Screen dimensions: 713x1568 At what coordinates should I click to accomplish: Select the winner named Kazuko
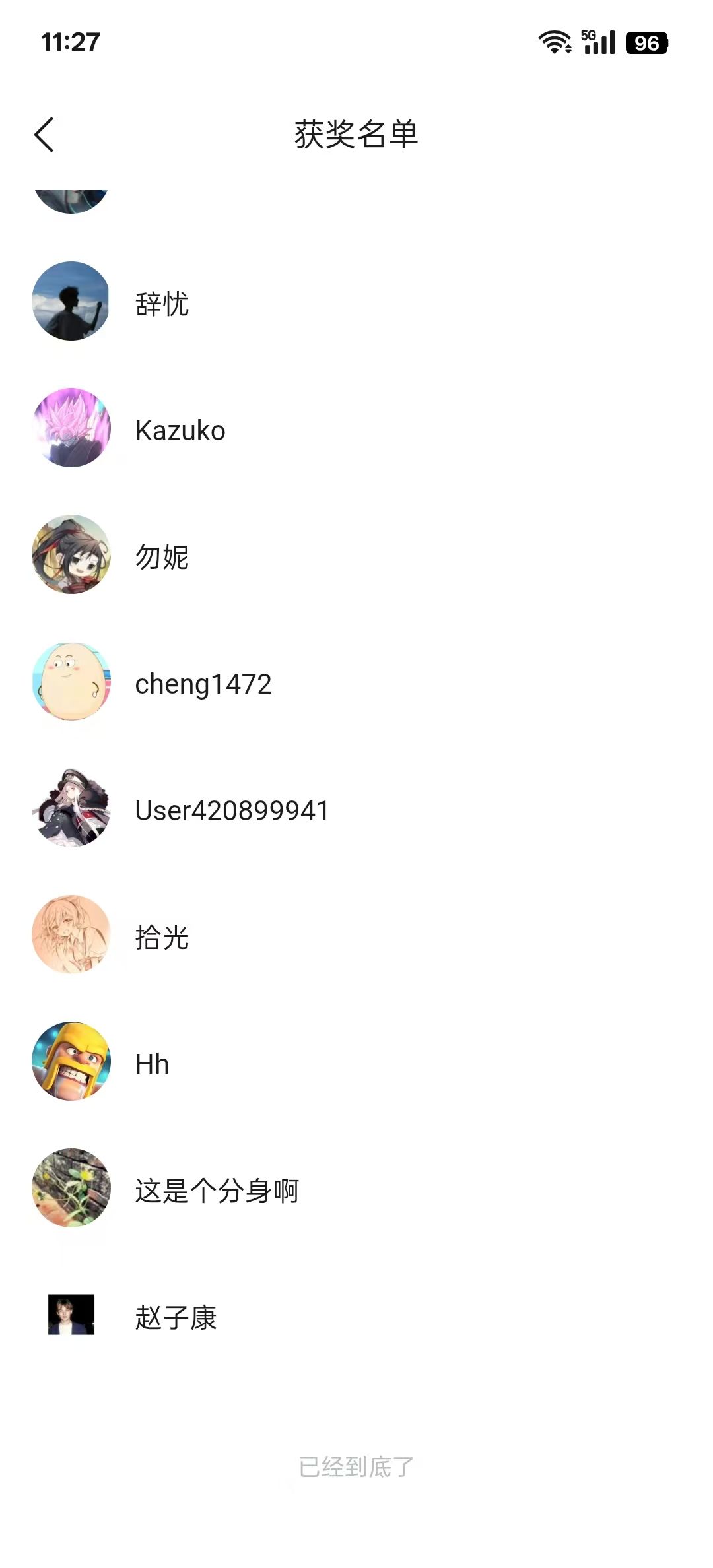coord(180,430)
